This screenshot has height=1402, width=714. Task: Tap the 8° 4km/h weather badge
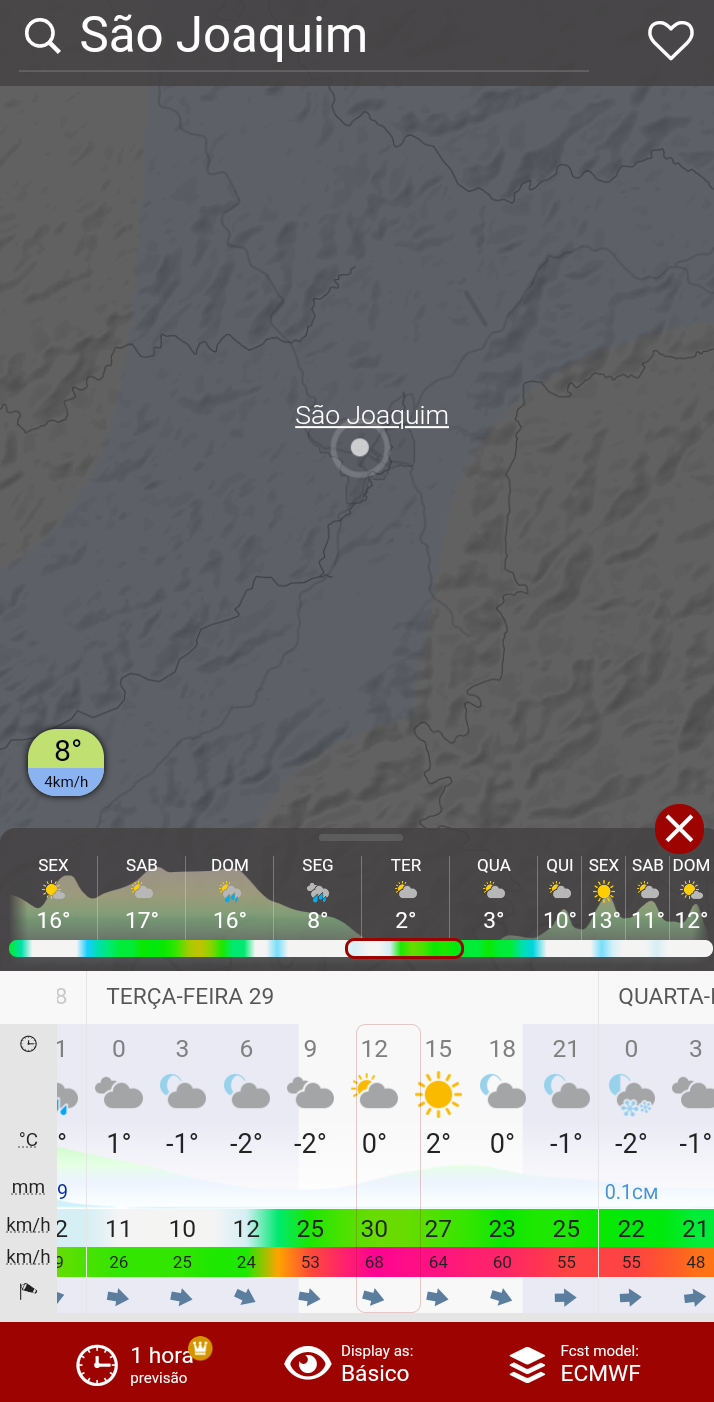point(66,763)
